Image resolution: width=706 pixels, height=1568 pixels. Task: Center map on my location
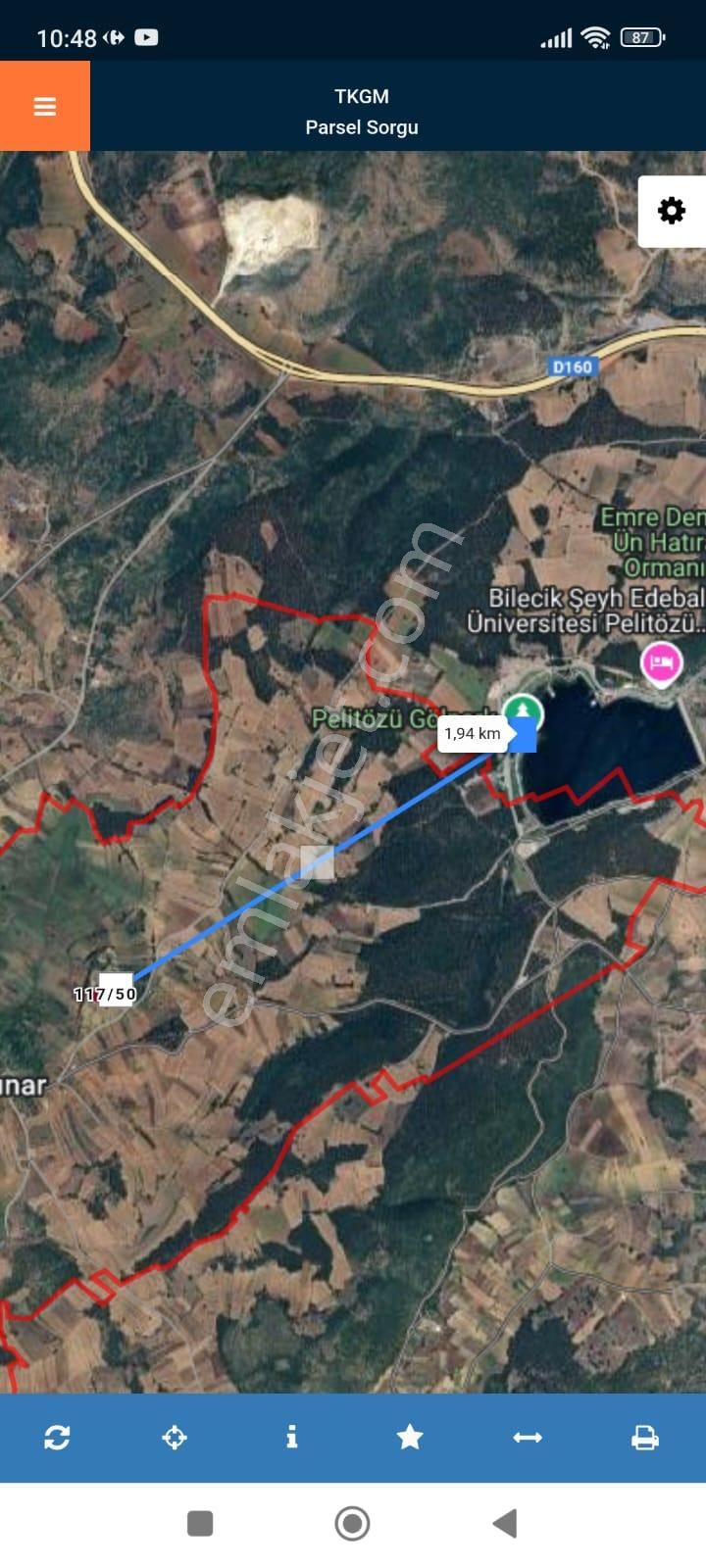[175, 1438]
